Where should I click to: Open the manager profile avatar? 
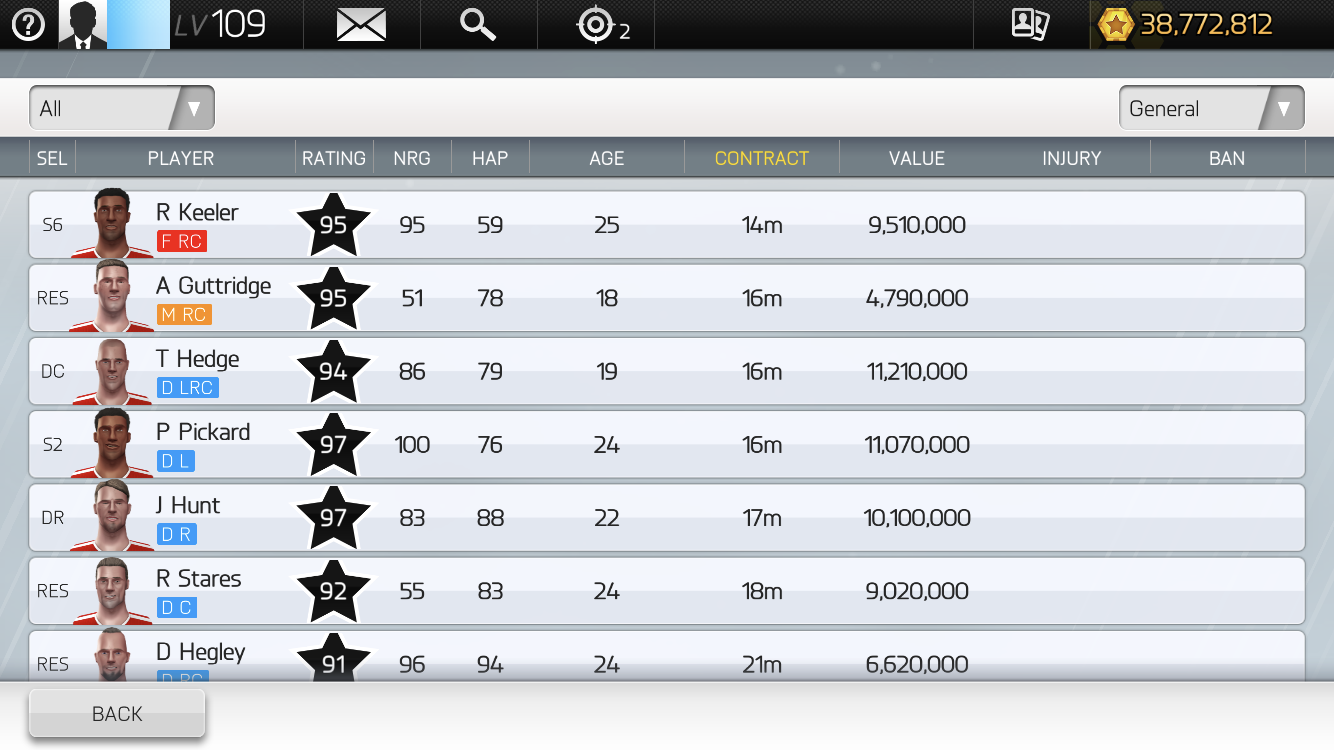tap(83, 25)
